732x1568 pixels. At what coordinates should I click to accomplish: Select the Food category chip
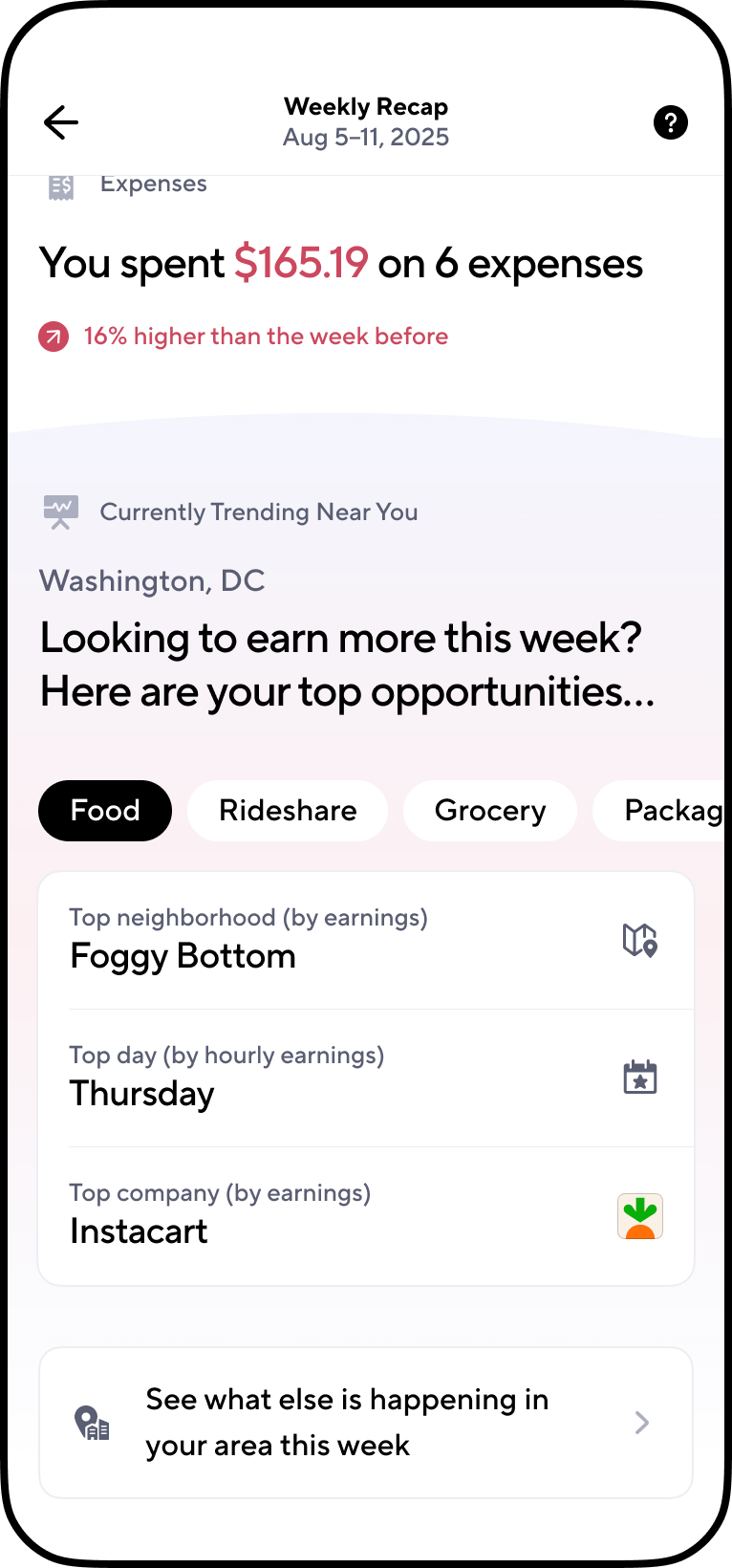pos(105,811)
